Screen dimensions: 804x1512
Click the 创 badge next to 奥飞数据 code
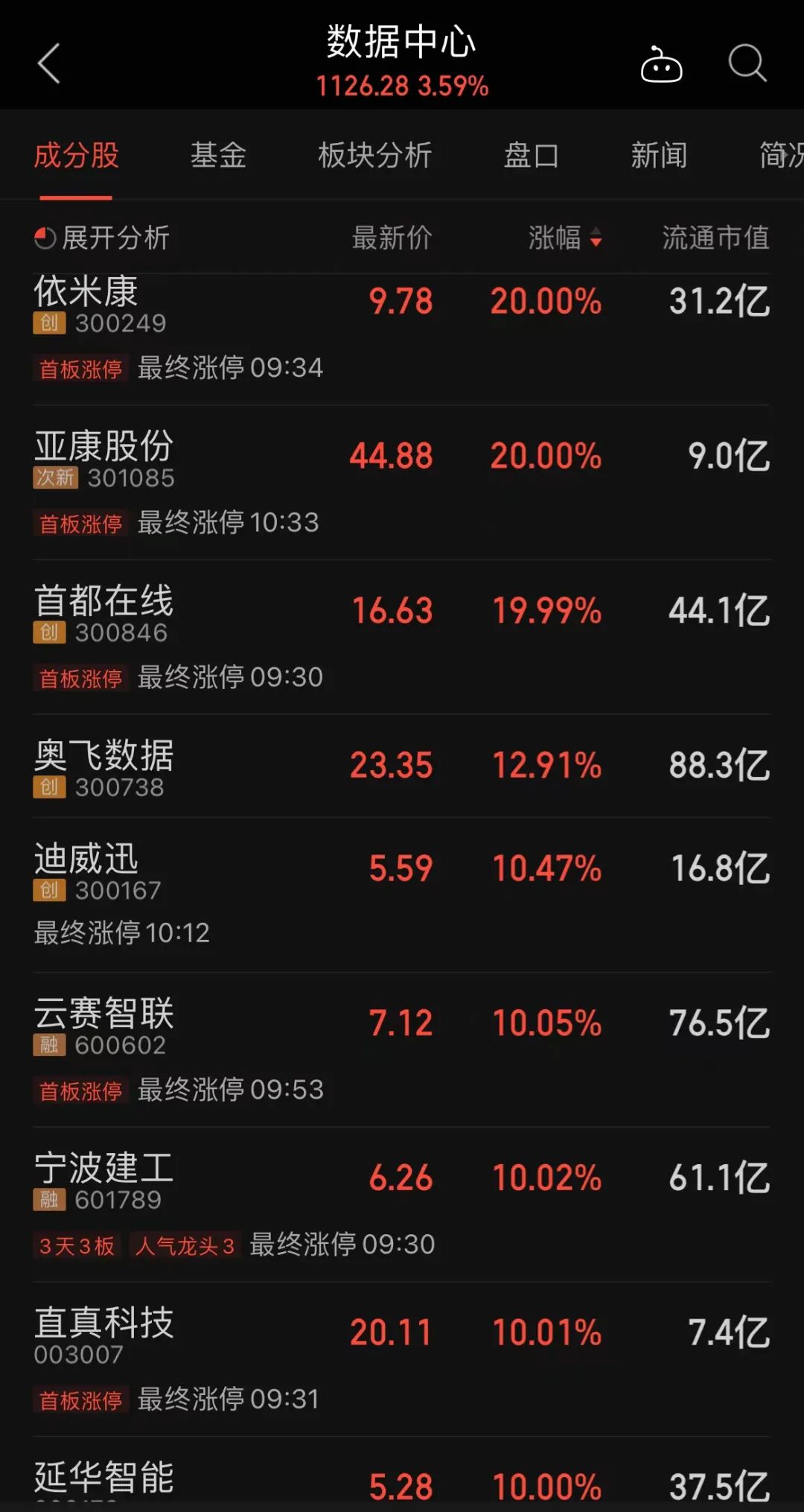[48, 787]
